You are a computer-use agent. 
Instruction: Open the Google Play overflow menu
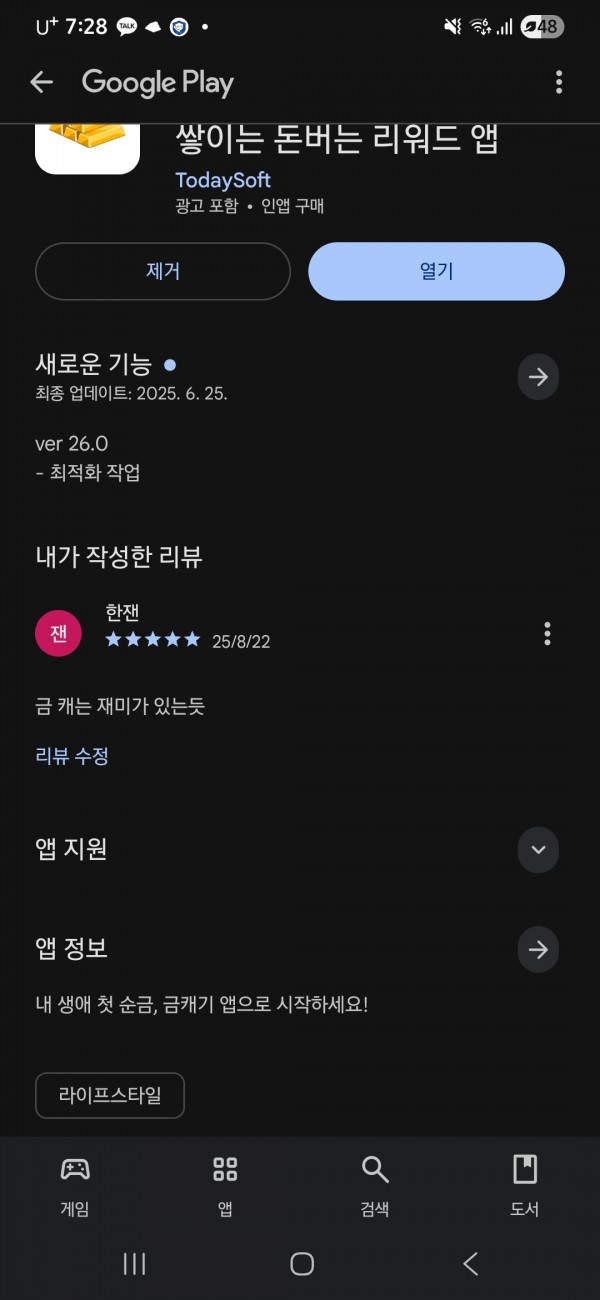(x=558, y=82)
